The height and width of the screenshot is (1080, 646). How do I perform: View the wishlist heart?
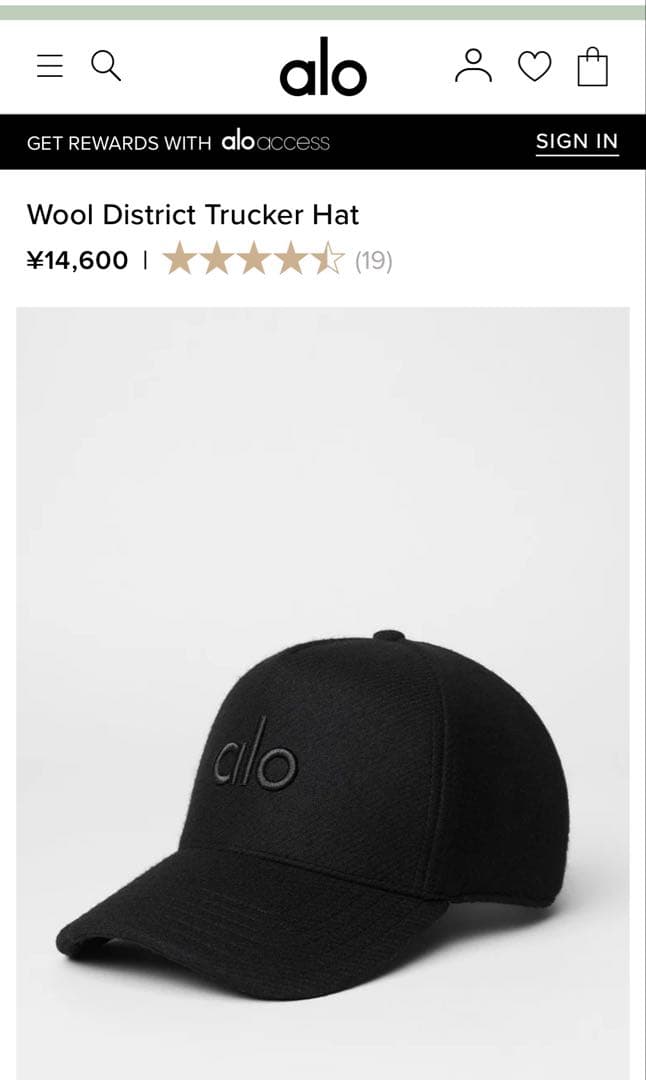tap(534, 67)
